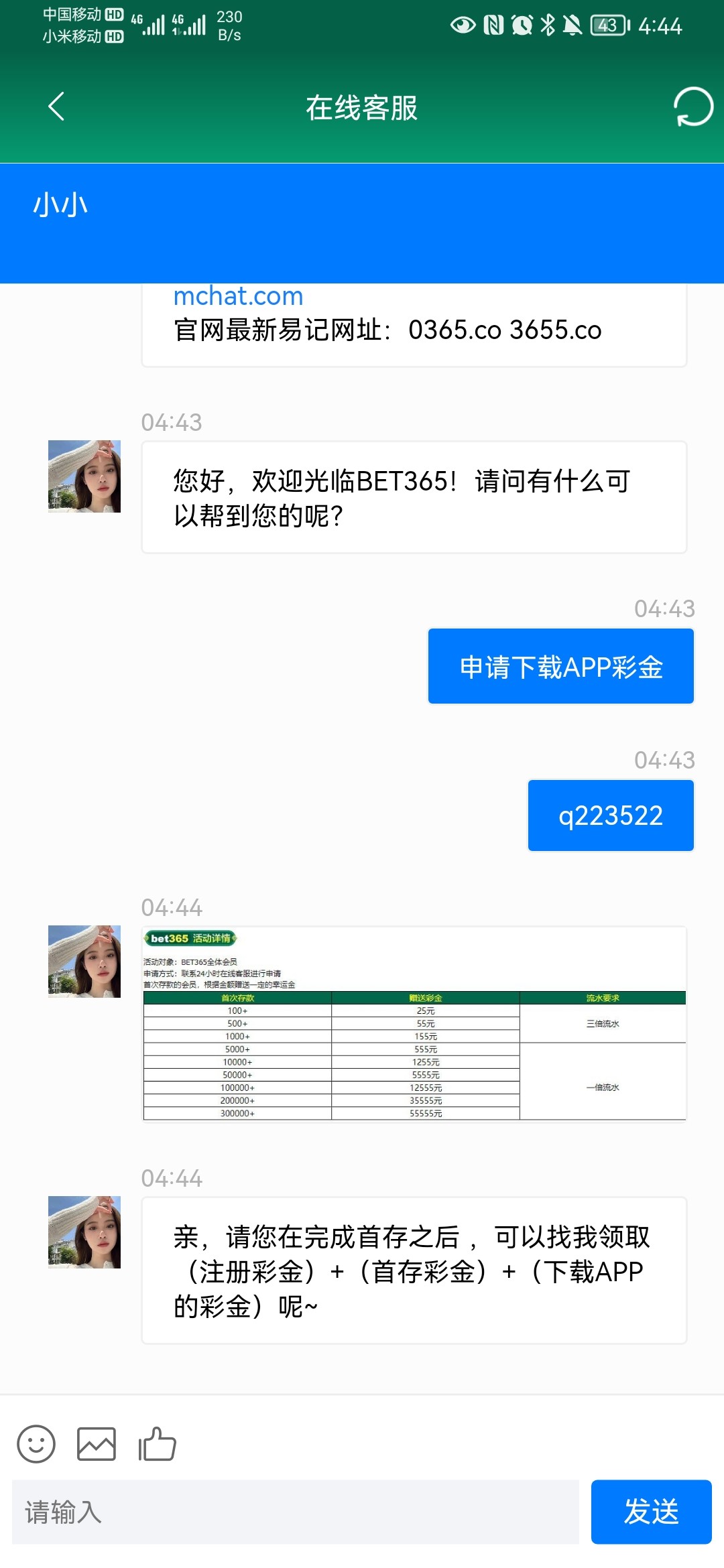This screenshot has width=724, height=1568.
Task: Rate the service with the thumbs-up icon
Action: click(157, 1443)
